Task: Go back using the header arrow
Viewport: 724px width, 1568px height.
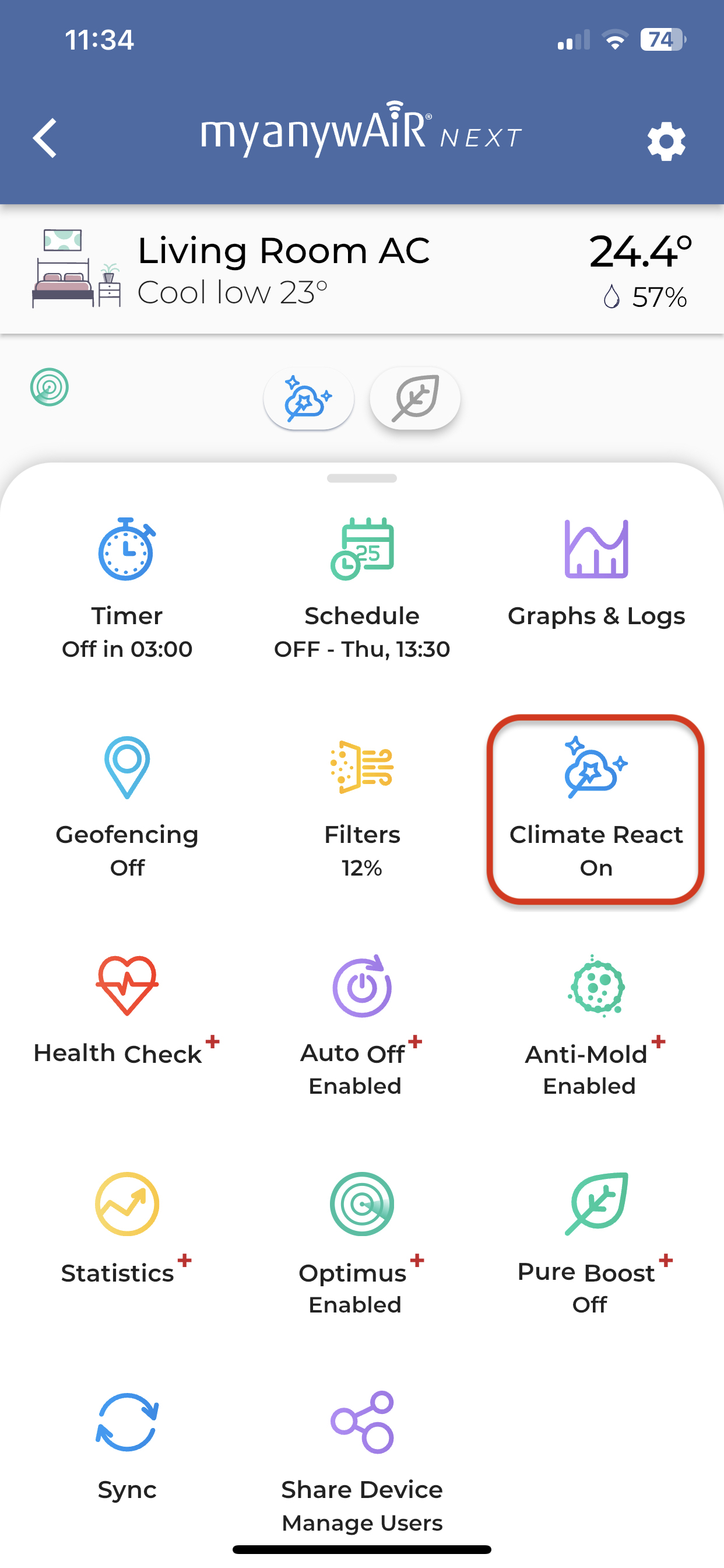Action: coord(45,138)
